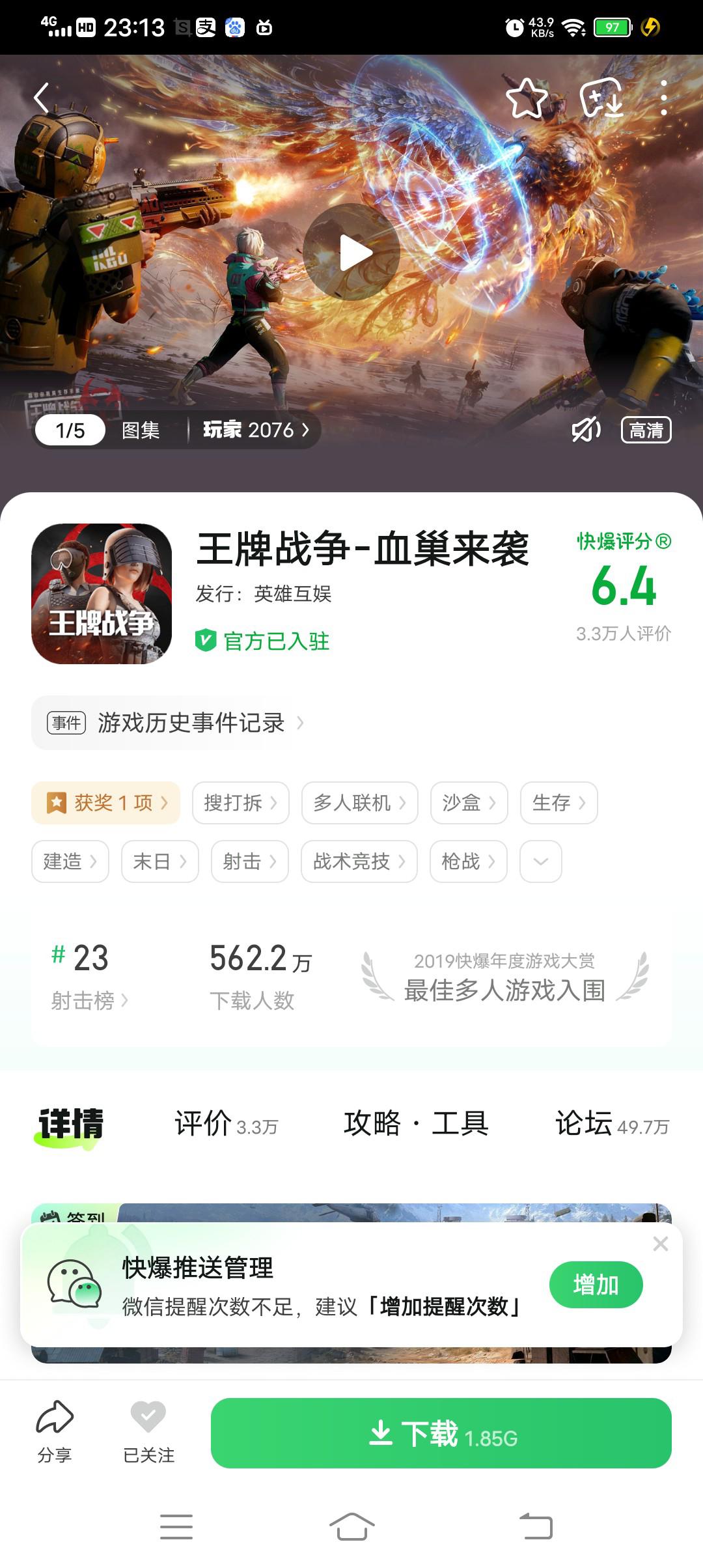Open the 射击榜 ranking
This screenshot has width=703, height=1568.
coord(89,1000)
